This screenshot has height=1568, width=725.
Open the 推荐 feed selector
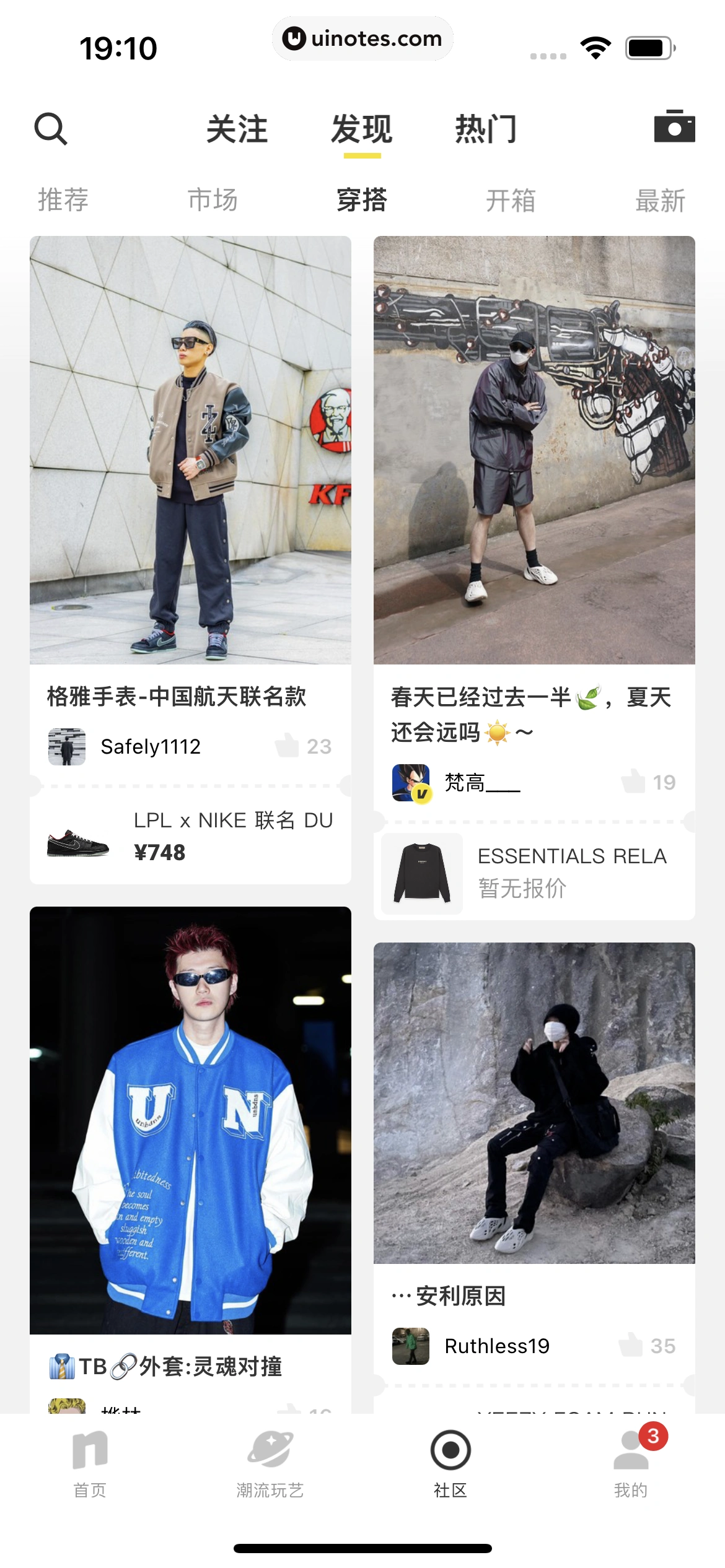point(64,199)
